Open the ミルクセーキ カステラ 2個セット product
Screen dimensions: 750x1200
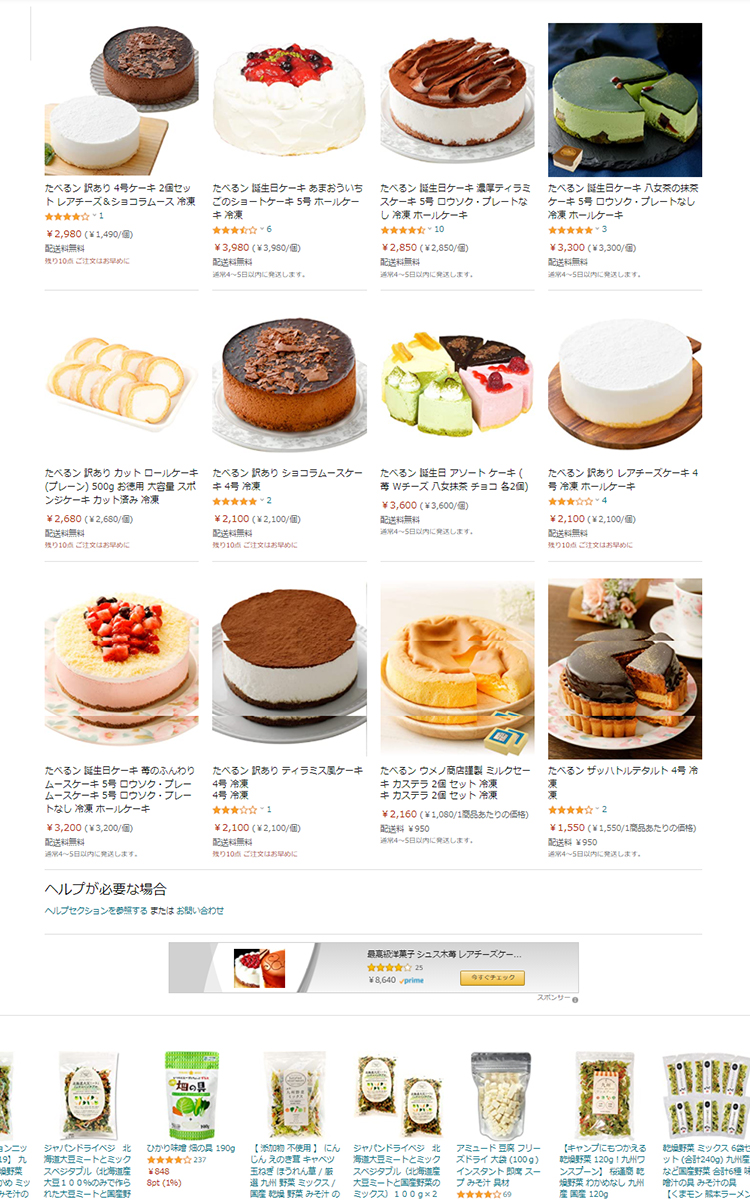456,783
